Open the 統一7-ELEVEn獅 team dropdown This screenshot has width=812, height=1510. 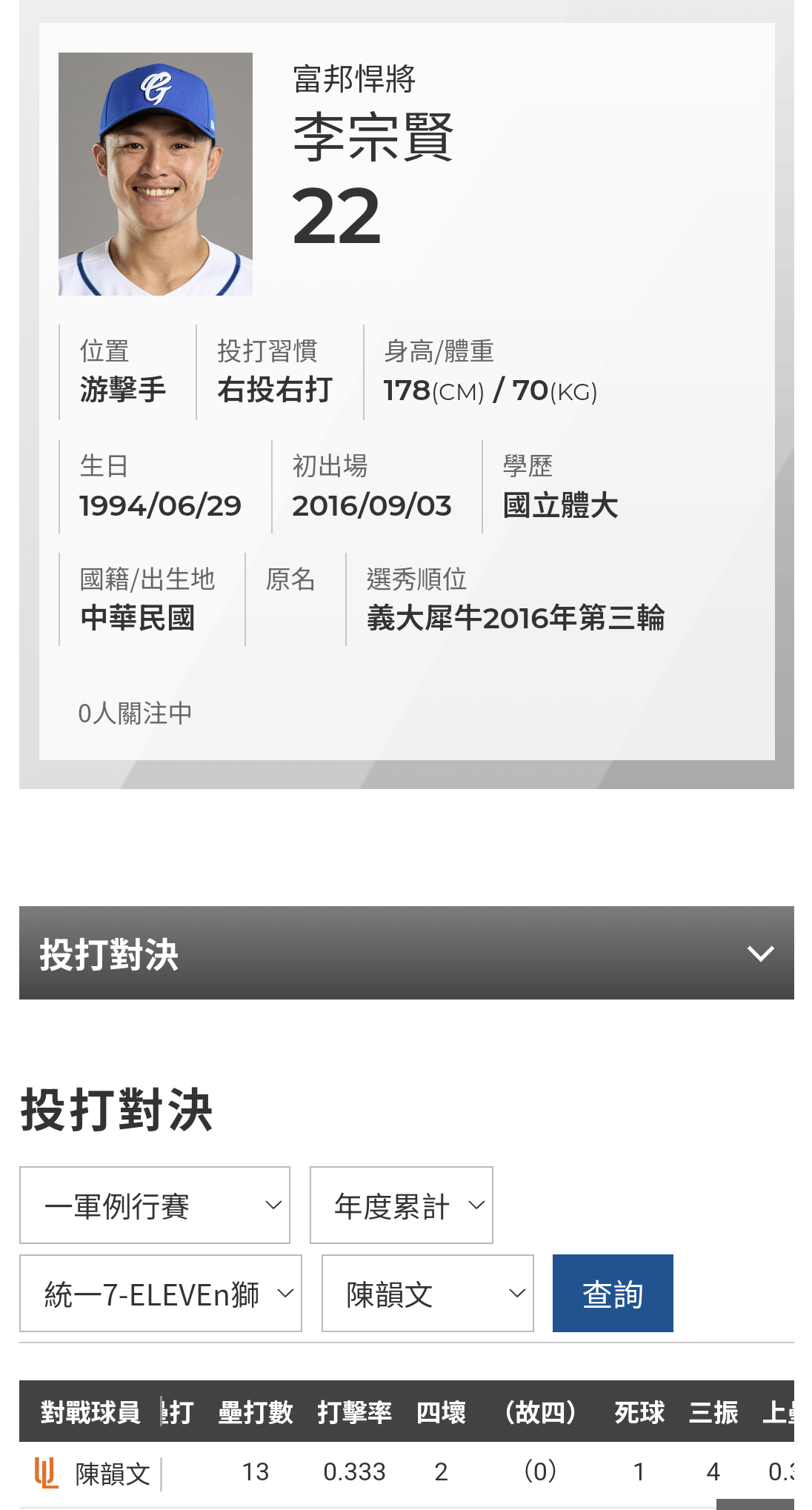pyautogui.click(x=161, y=1294)
